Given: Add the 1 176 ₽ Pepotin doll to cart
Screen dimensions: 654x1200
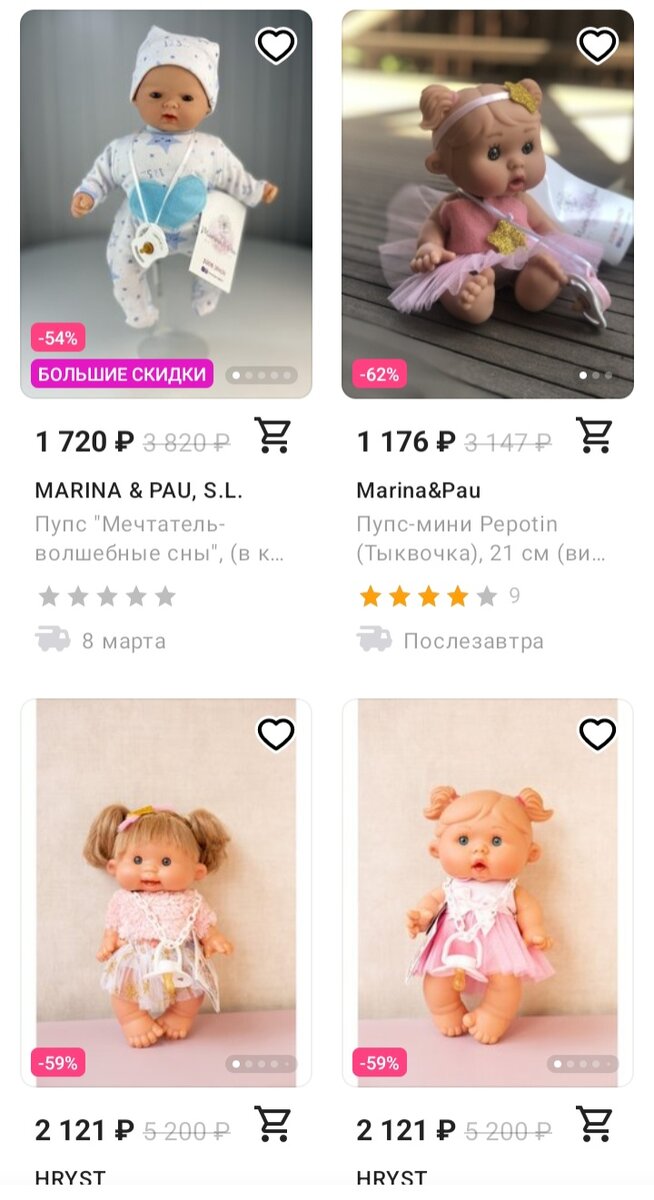Looking at the screenshot, I should tap(594, 435).
